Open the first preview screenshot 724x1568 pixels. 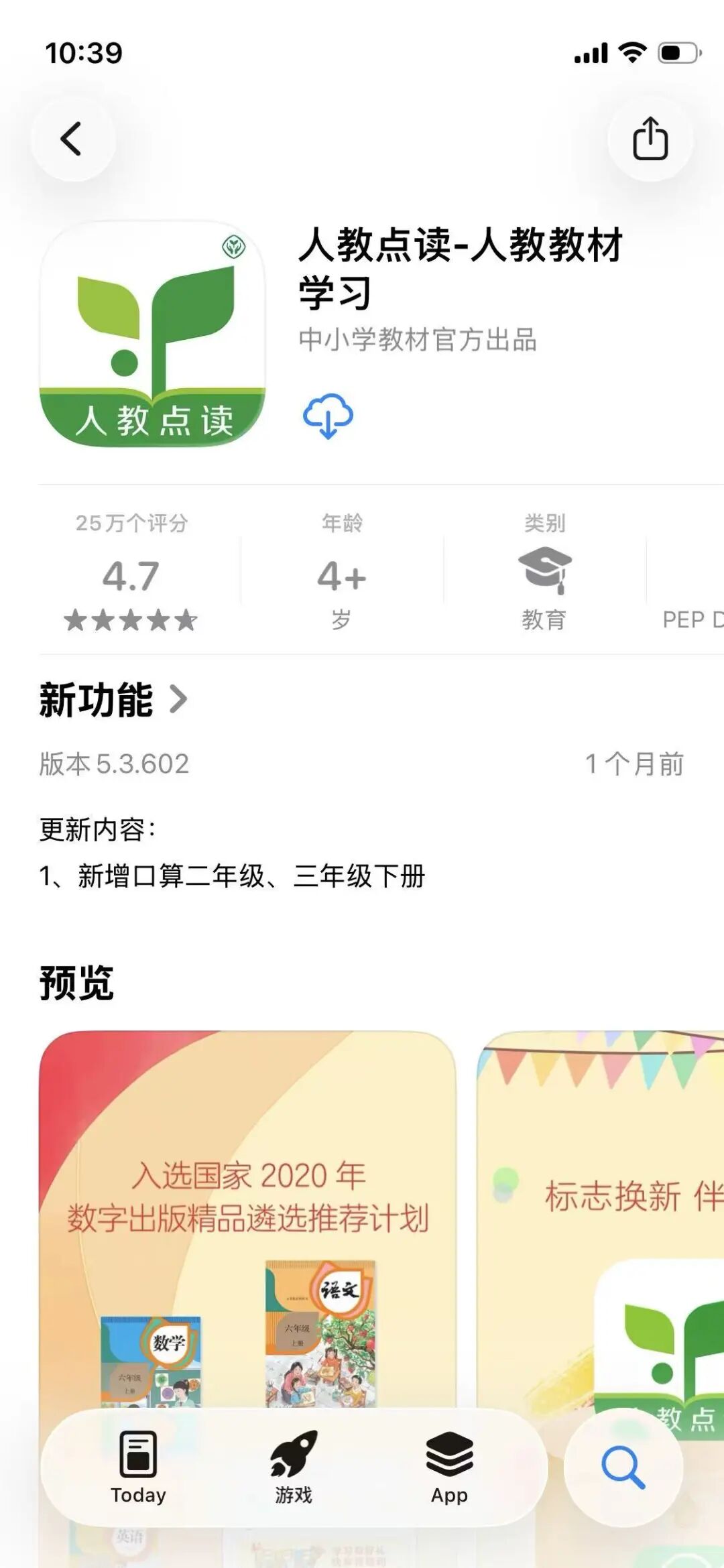[247, 1207]
